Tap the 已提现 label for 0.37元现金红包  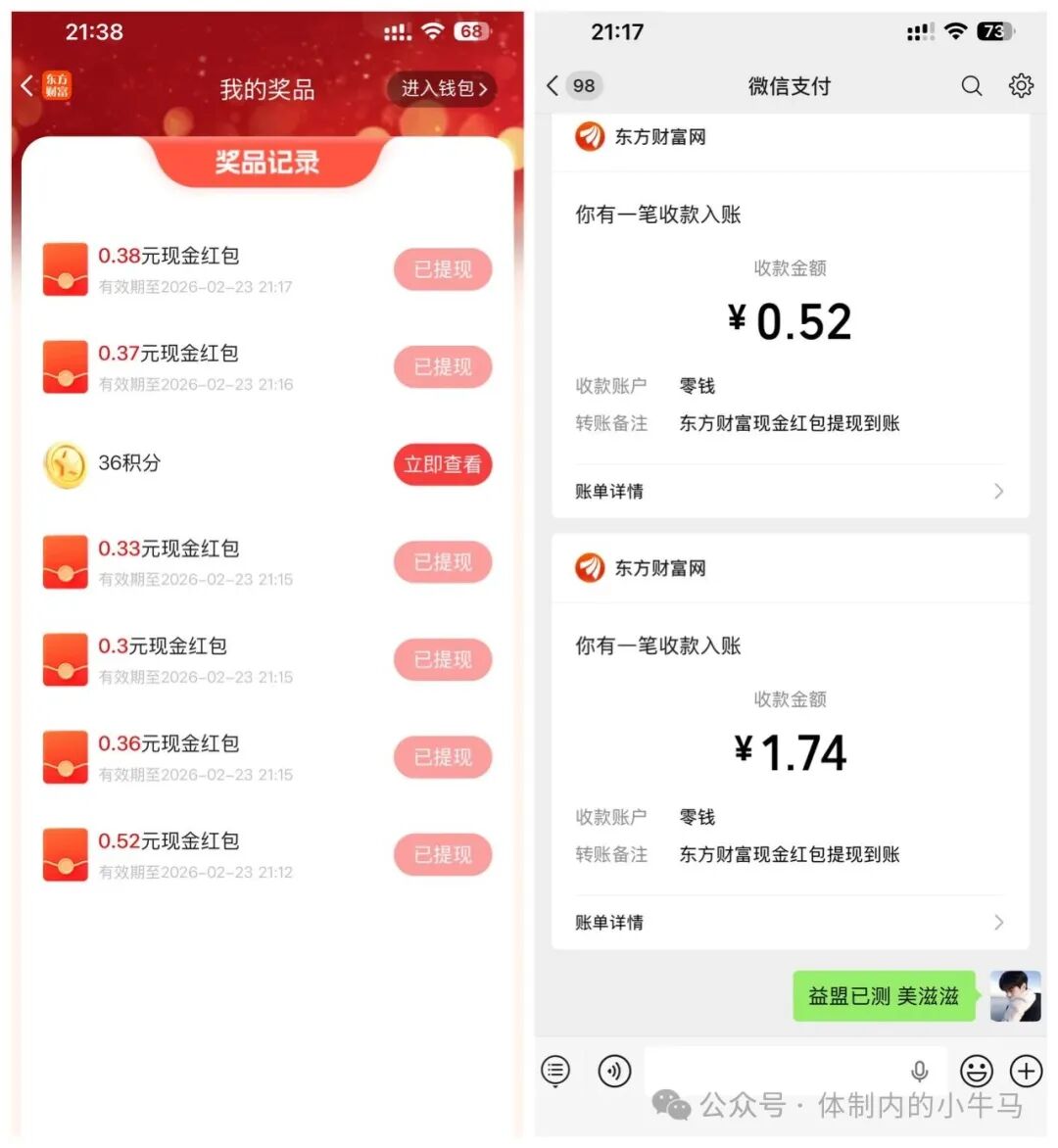[x=442, y=366]
